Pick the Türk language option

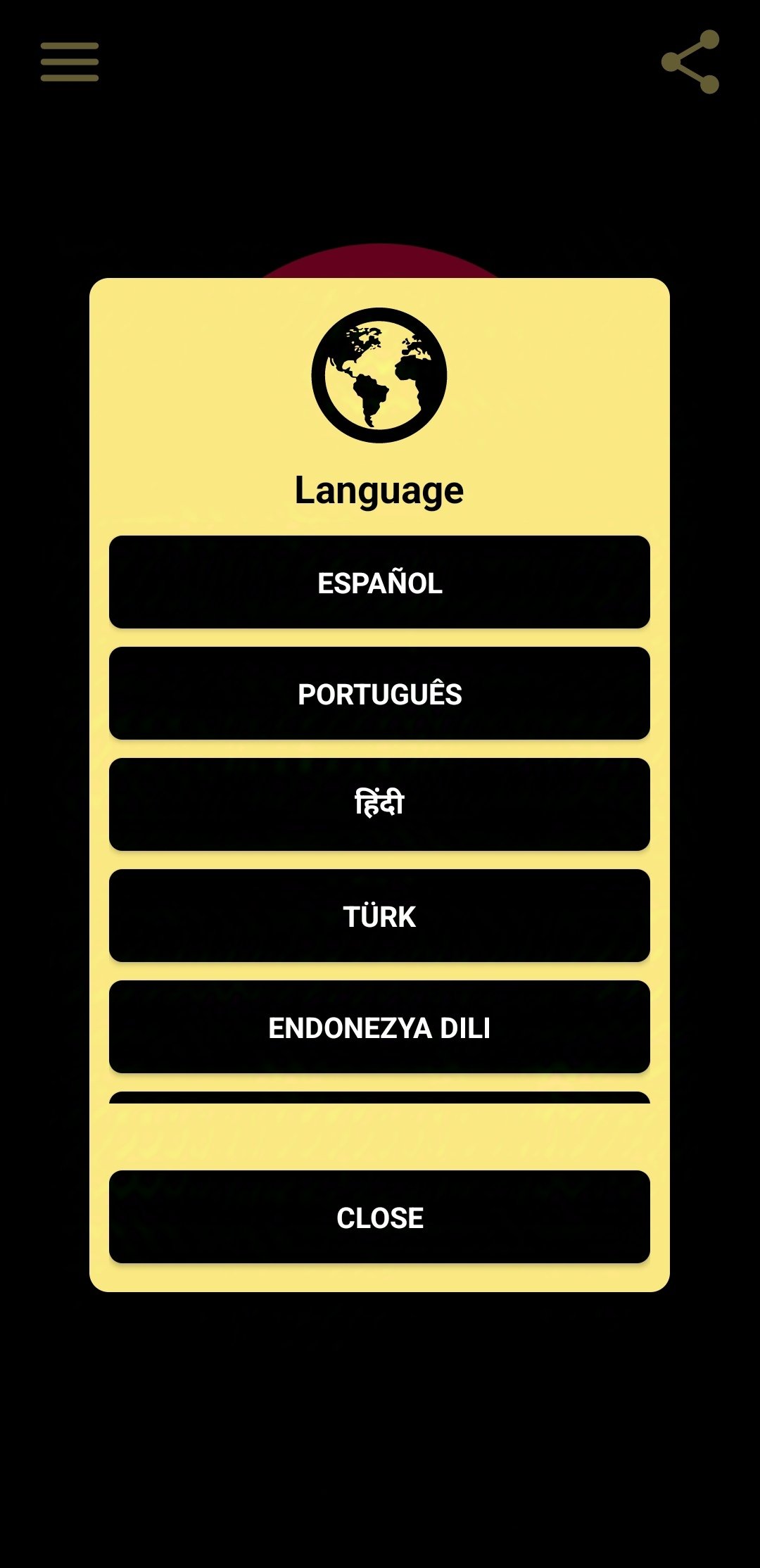(379, 916)
